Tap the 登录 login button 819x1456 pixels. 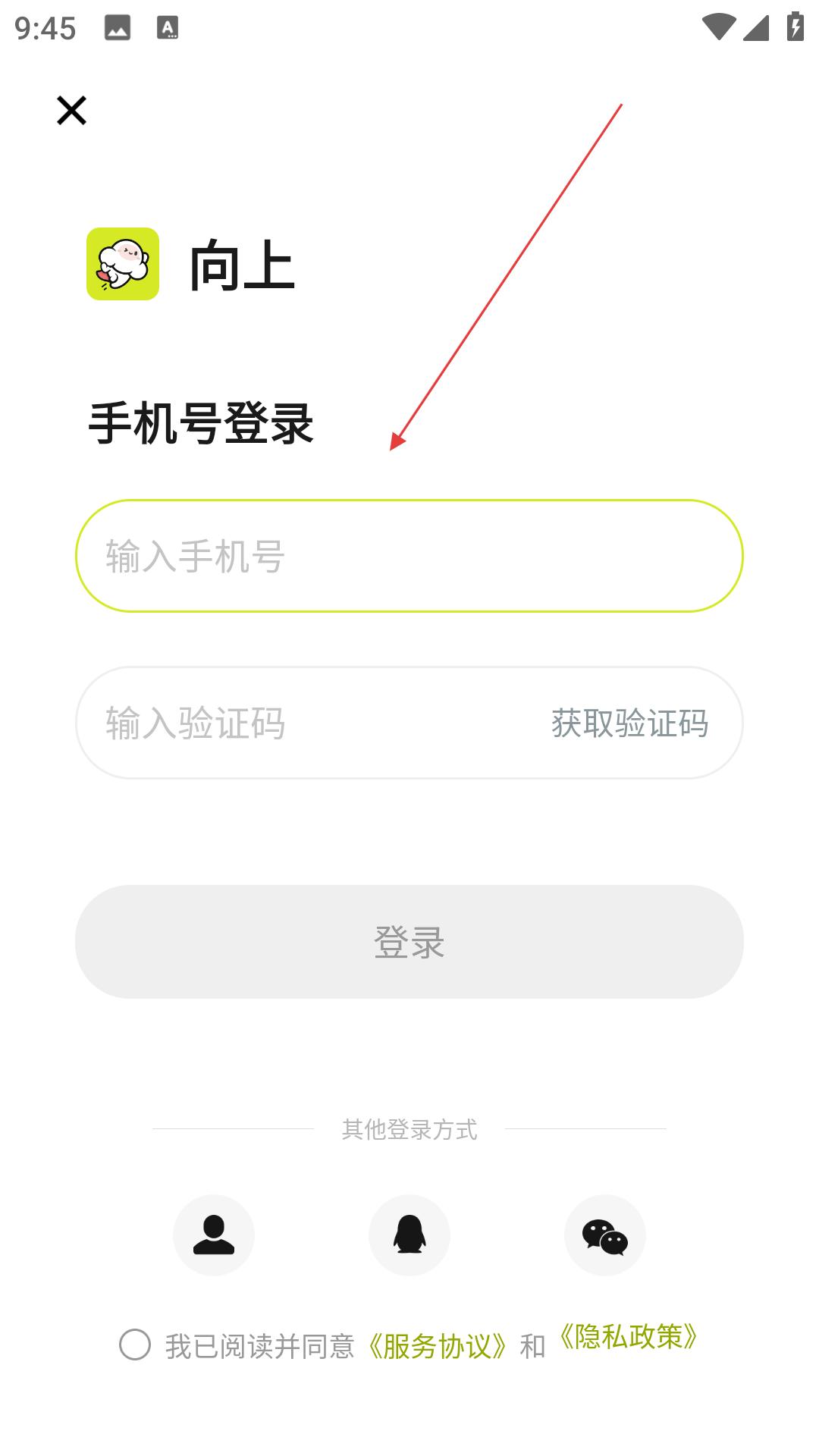pyautogui.click(x=409, y=942)
